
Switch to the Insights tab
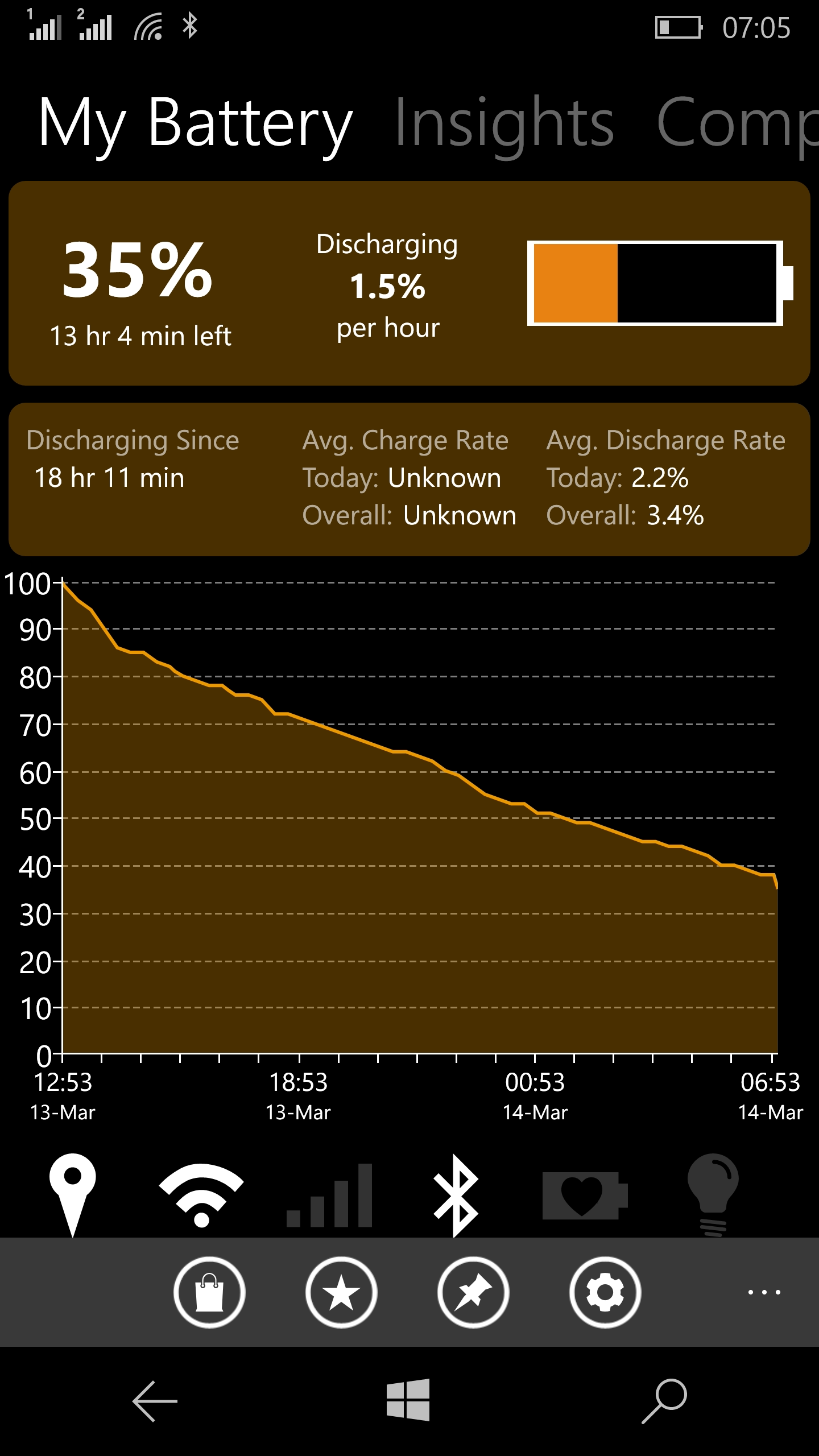(504, 124)
